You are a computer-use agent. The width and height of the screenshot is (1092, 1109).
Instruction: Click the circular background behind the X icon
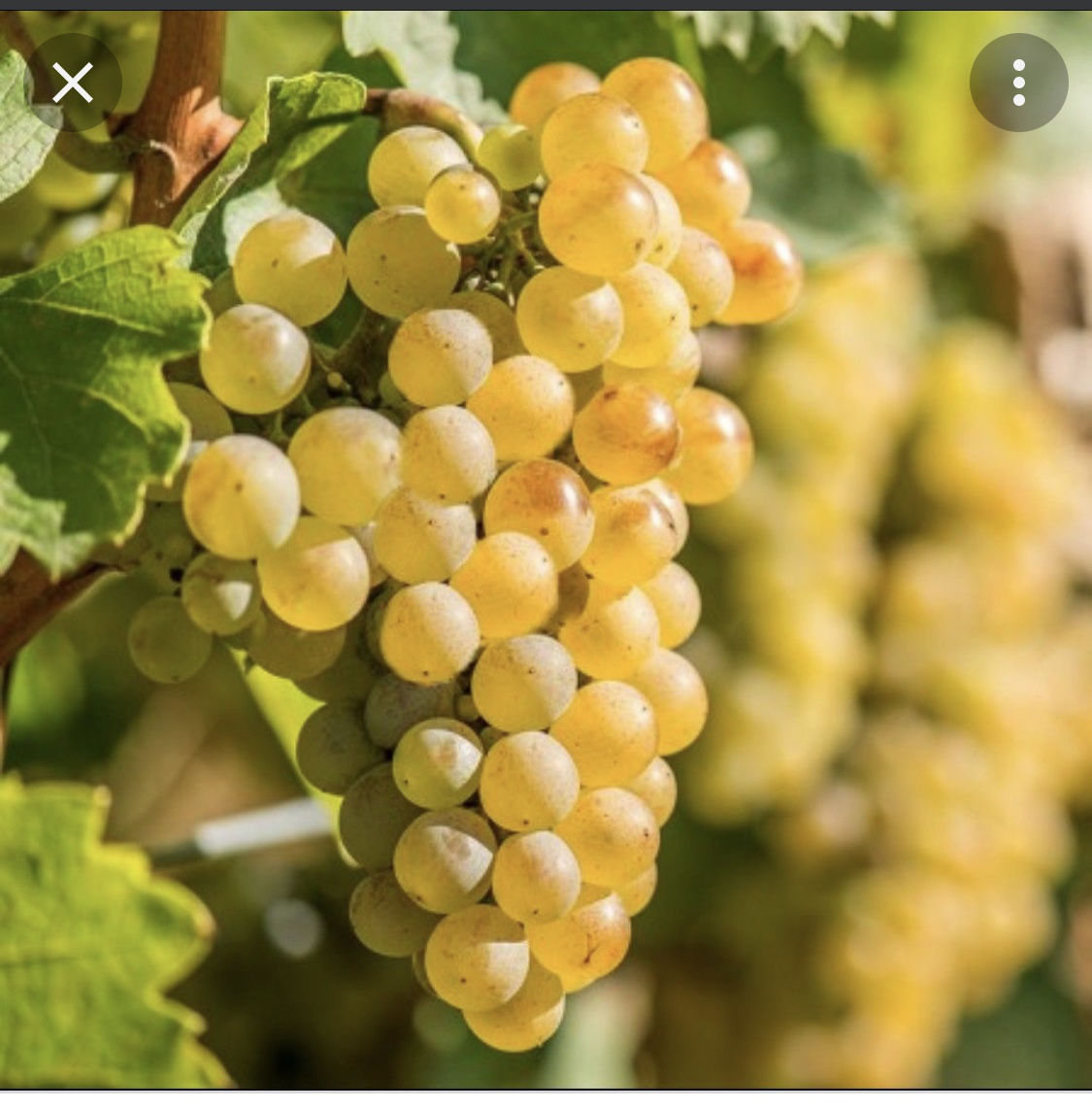coord(74,83)
